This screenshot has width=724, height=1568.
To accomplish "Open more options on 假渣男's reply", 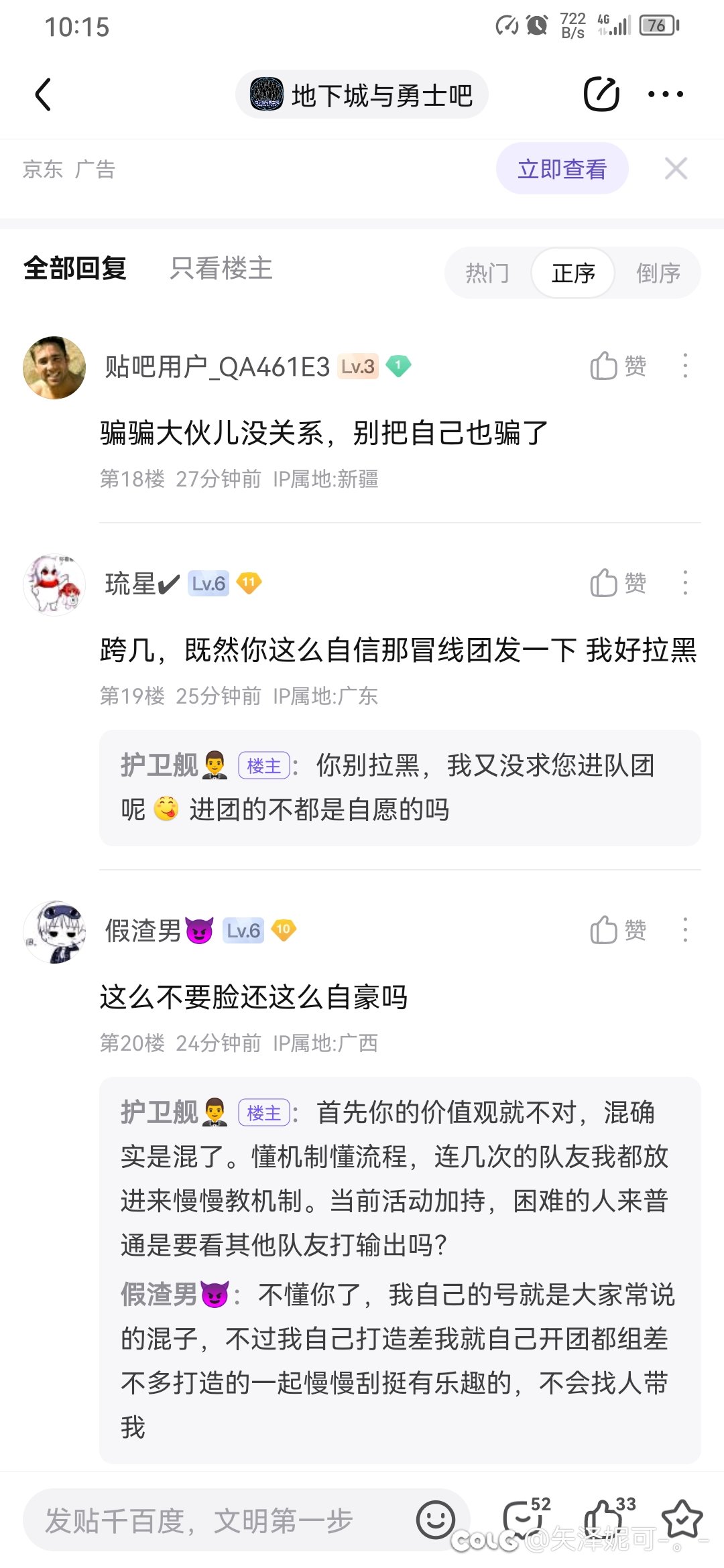I will 684,931.
